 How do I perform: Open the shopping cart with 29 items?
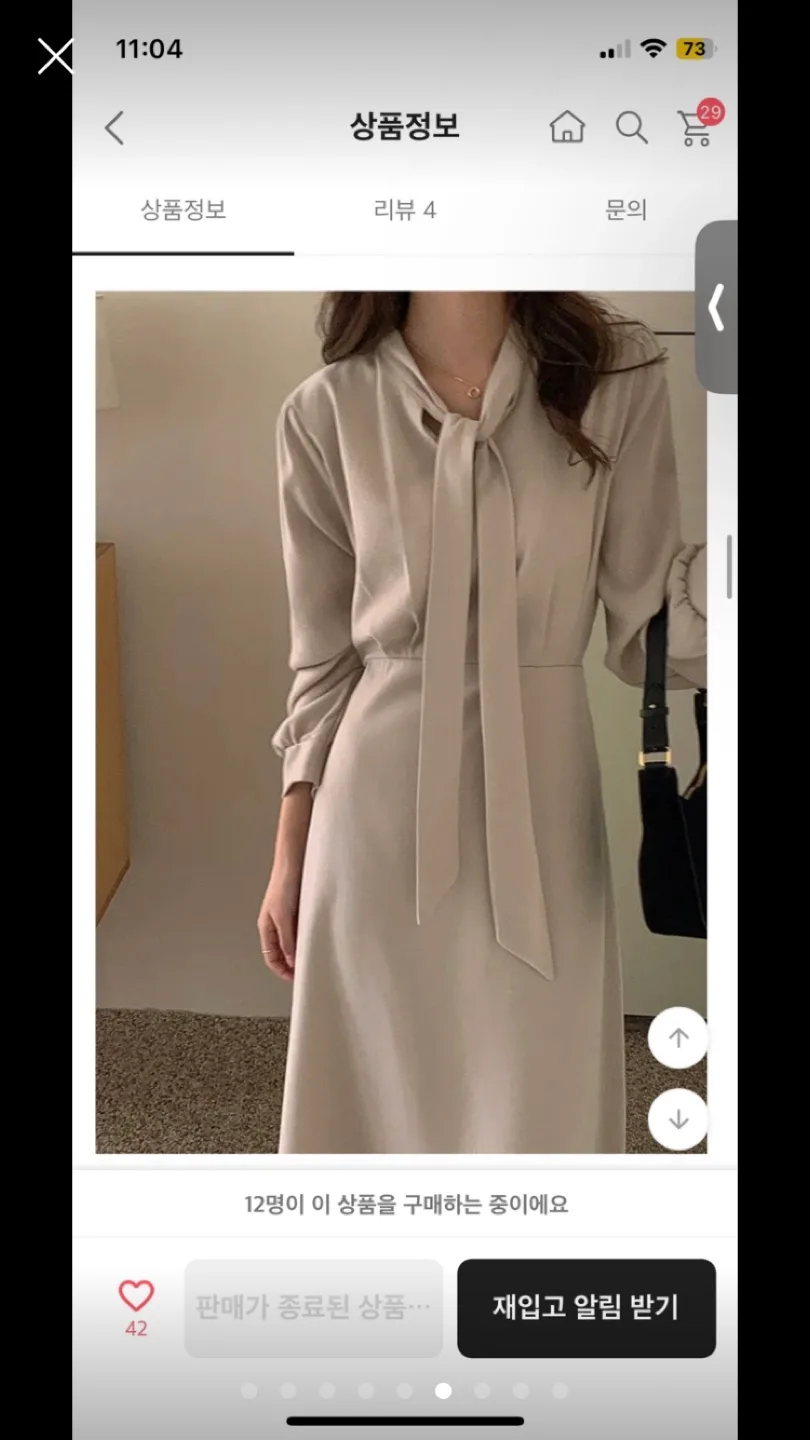click(698, 126)
